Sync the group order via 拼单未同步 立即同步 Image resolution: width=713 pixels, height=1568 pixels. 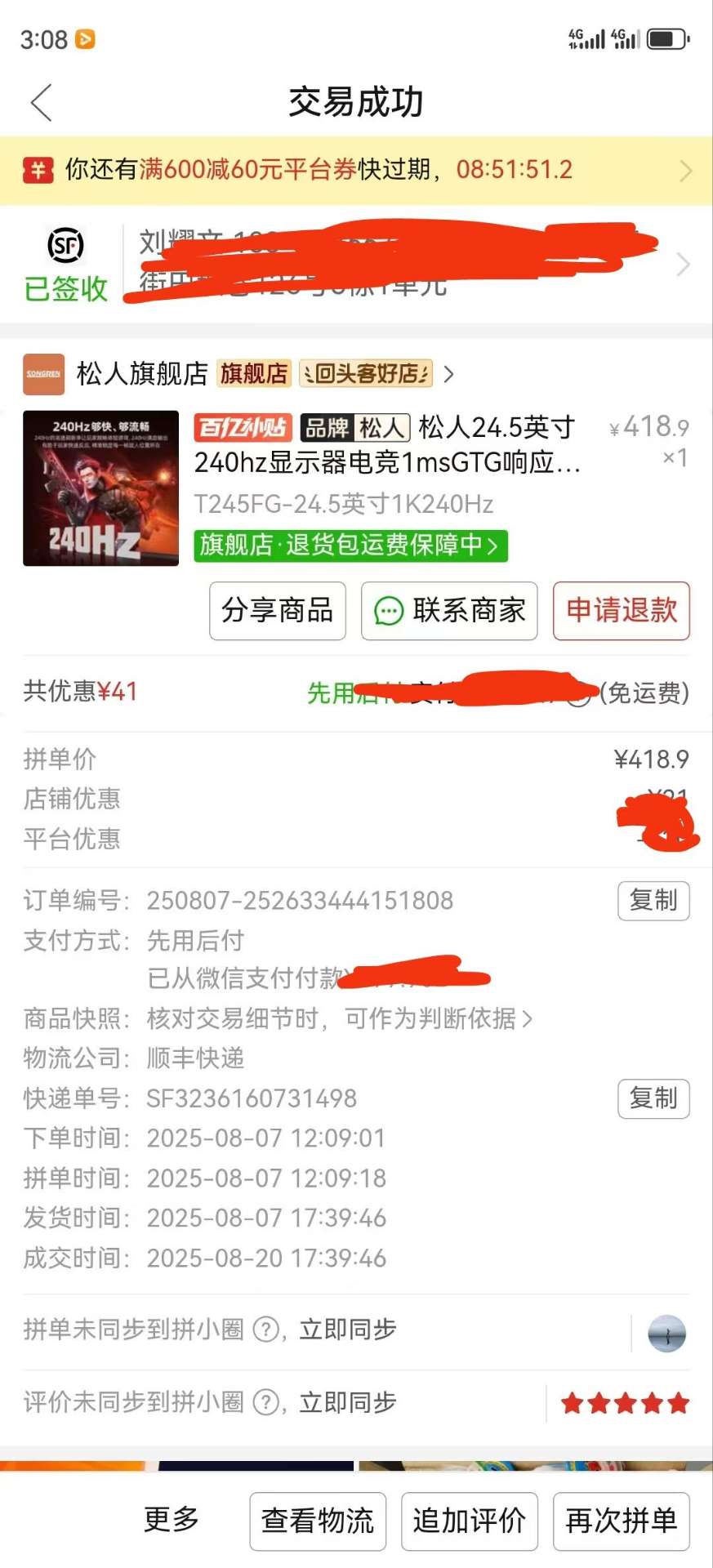[x=348, y=1330]
